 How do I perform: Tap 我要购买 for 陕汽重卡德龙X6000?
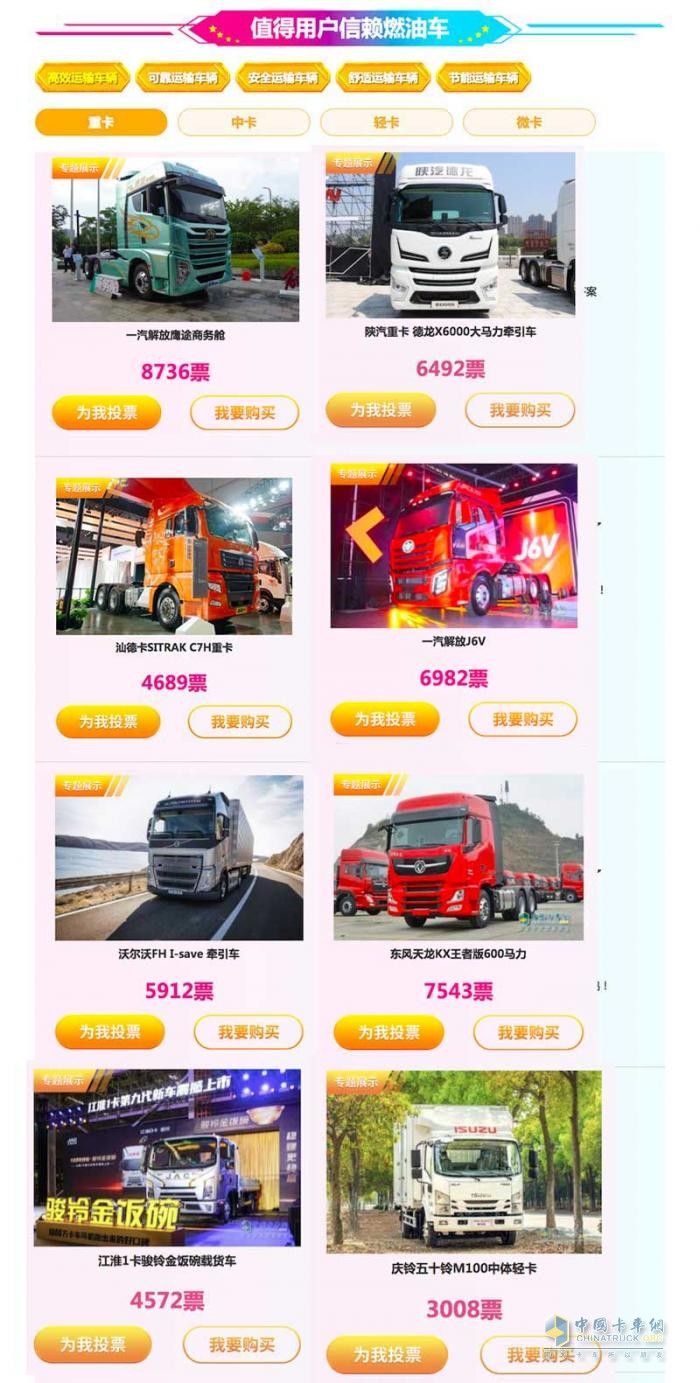[x=520, y=410]
